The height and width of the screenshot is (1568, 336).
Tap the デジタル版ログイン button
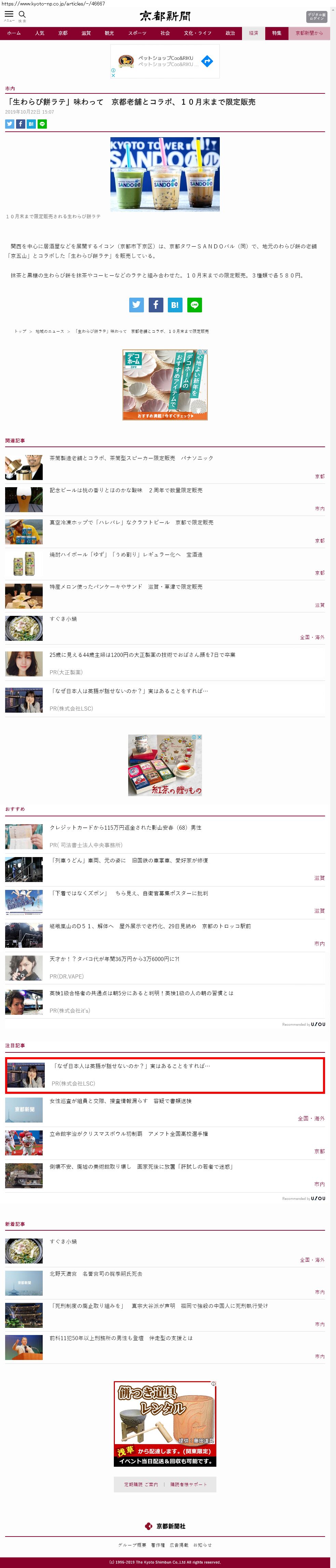(316, 16)
